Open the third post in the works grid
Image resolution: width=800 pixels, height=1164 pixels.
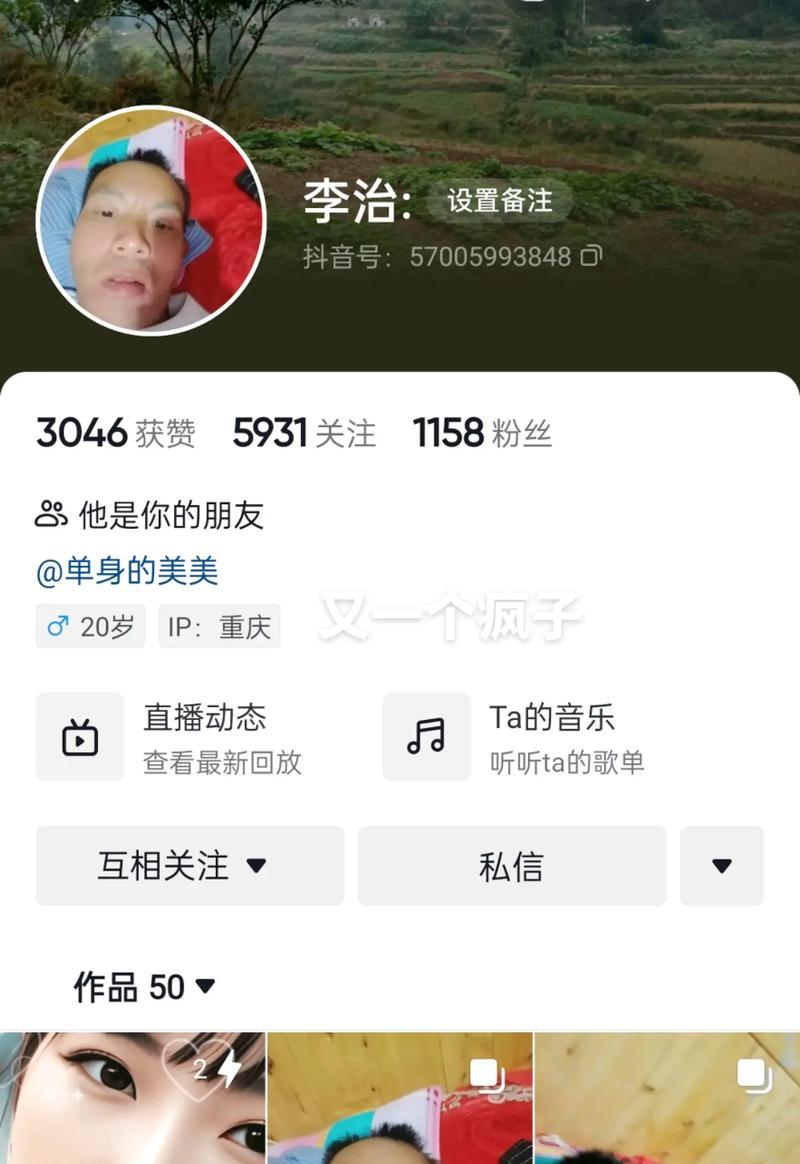tap(667, 1098)
